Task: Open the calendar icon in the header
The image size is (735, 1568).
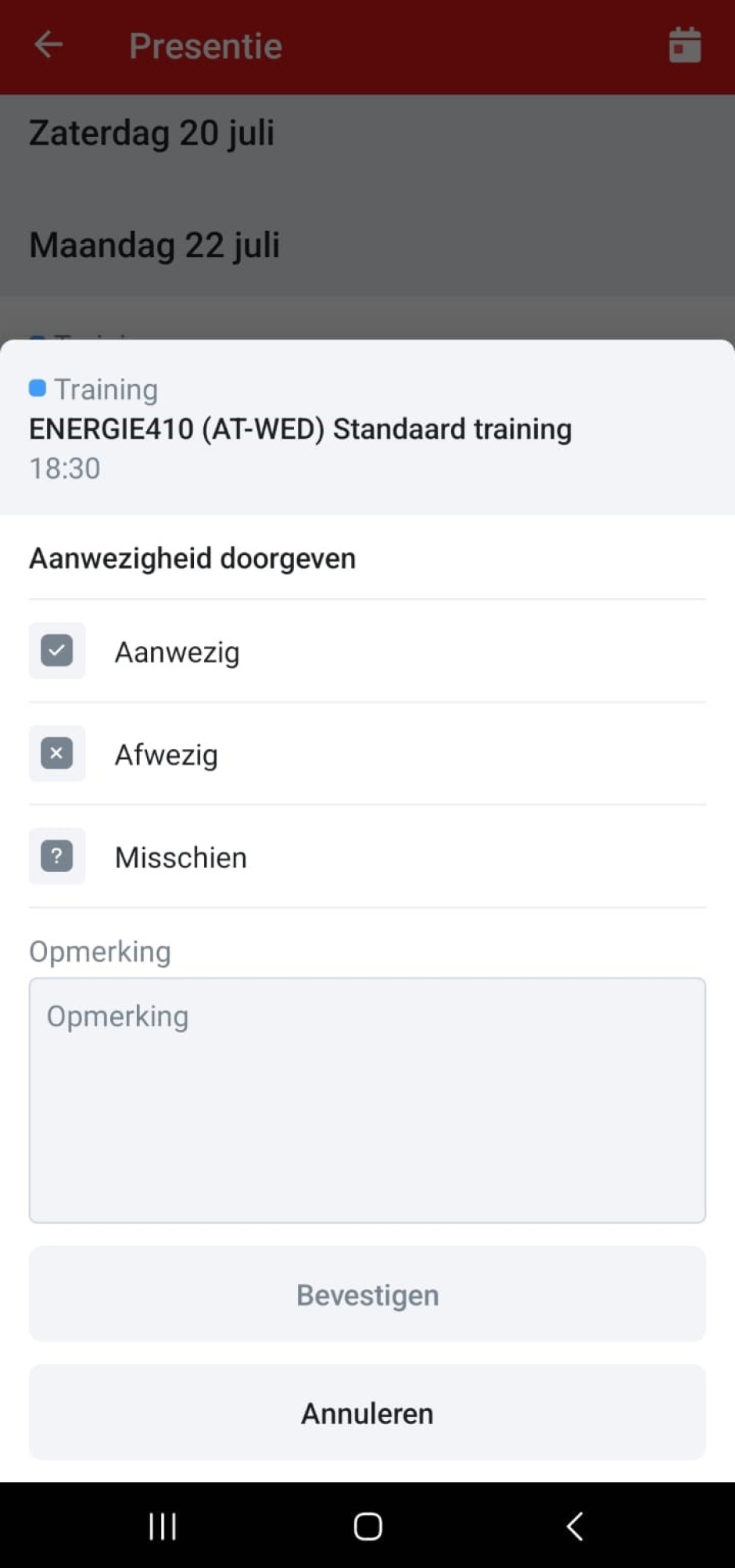Action: point(684,45)
